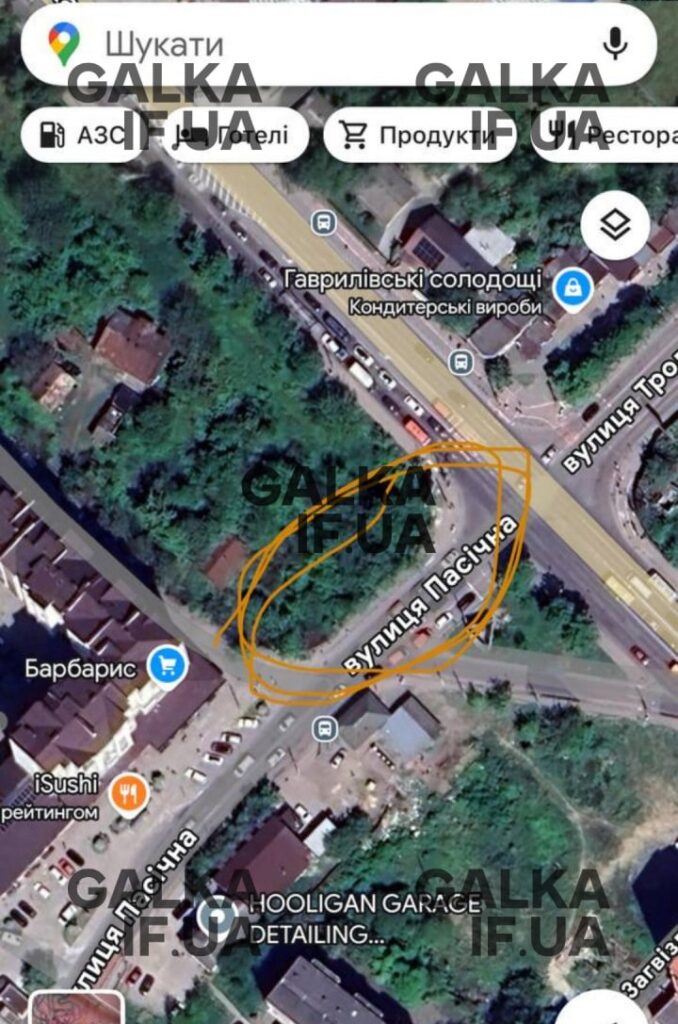This screenshot has width=678, height=1024.
Task: Open the Барбарис shop pin
Action: [167, 666]
